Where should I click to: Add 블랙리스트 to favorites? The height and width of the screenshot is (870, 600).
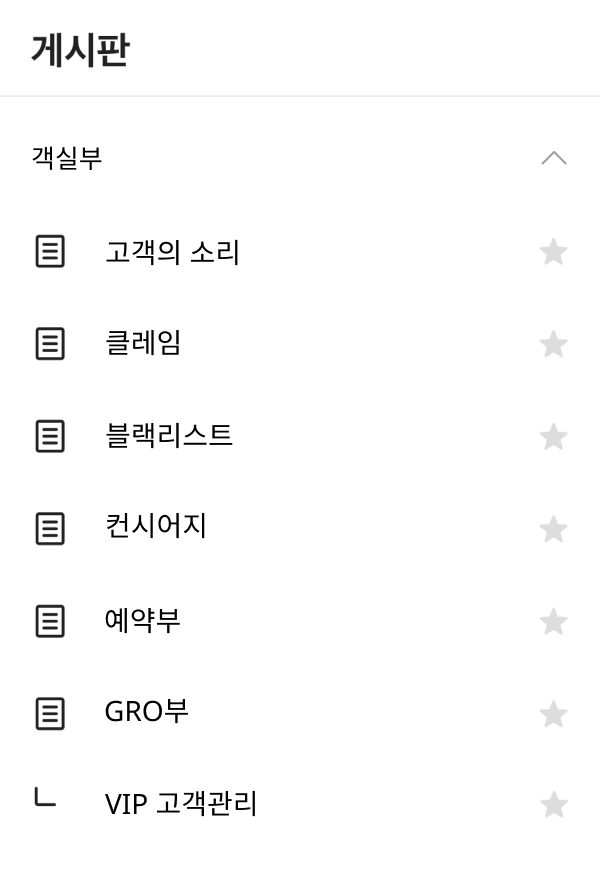553,437
